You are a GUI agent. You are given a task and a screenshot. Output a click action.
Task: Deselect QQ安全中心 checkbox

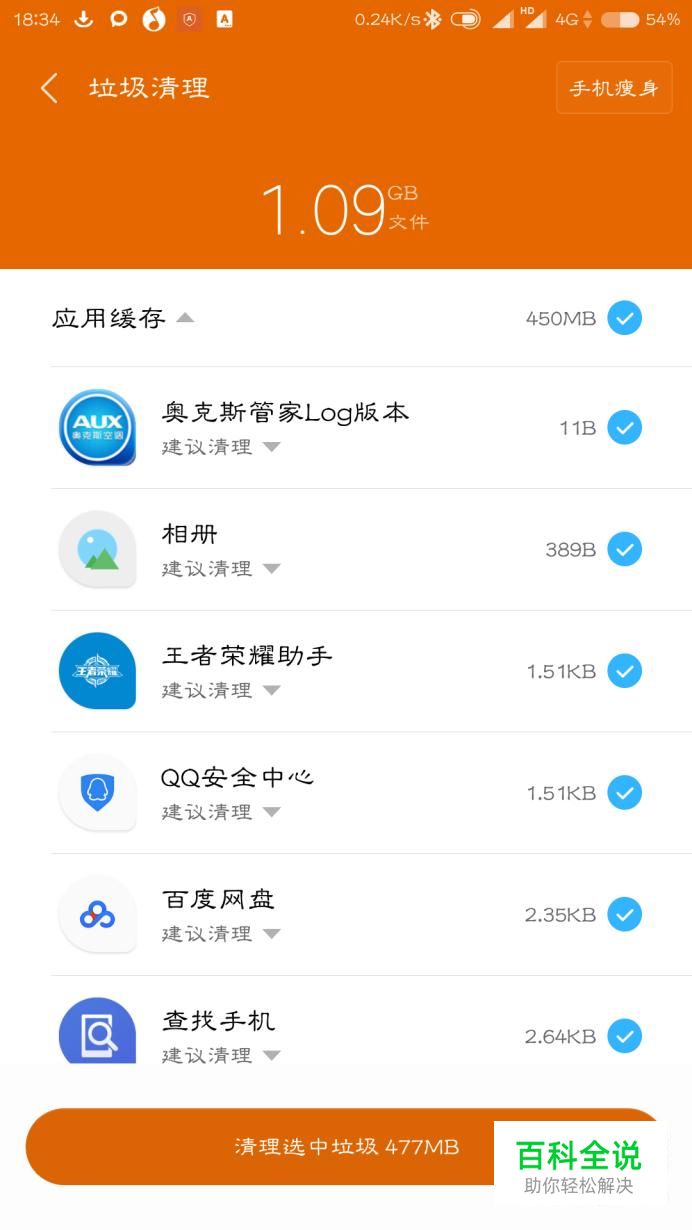(624, 792)
